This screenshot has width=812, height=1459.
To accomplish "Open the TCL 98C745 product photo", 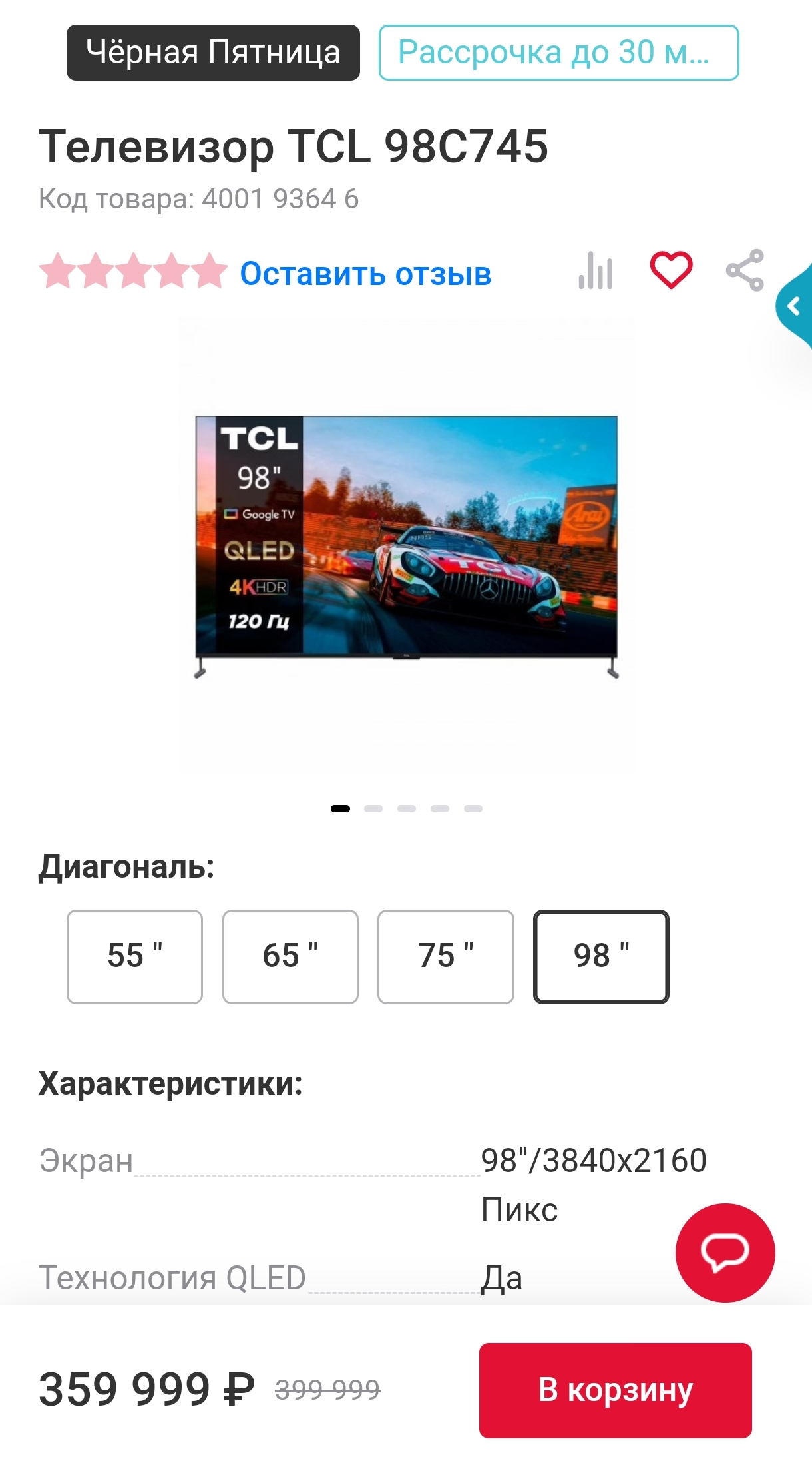I will [406, 546].
